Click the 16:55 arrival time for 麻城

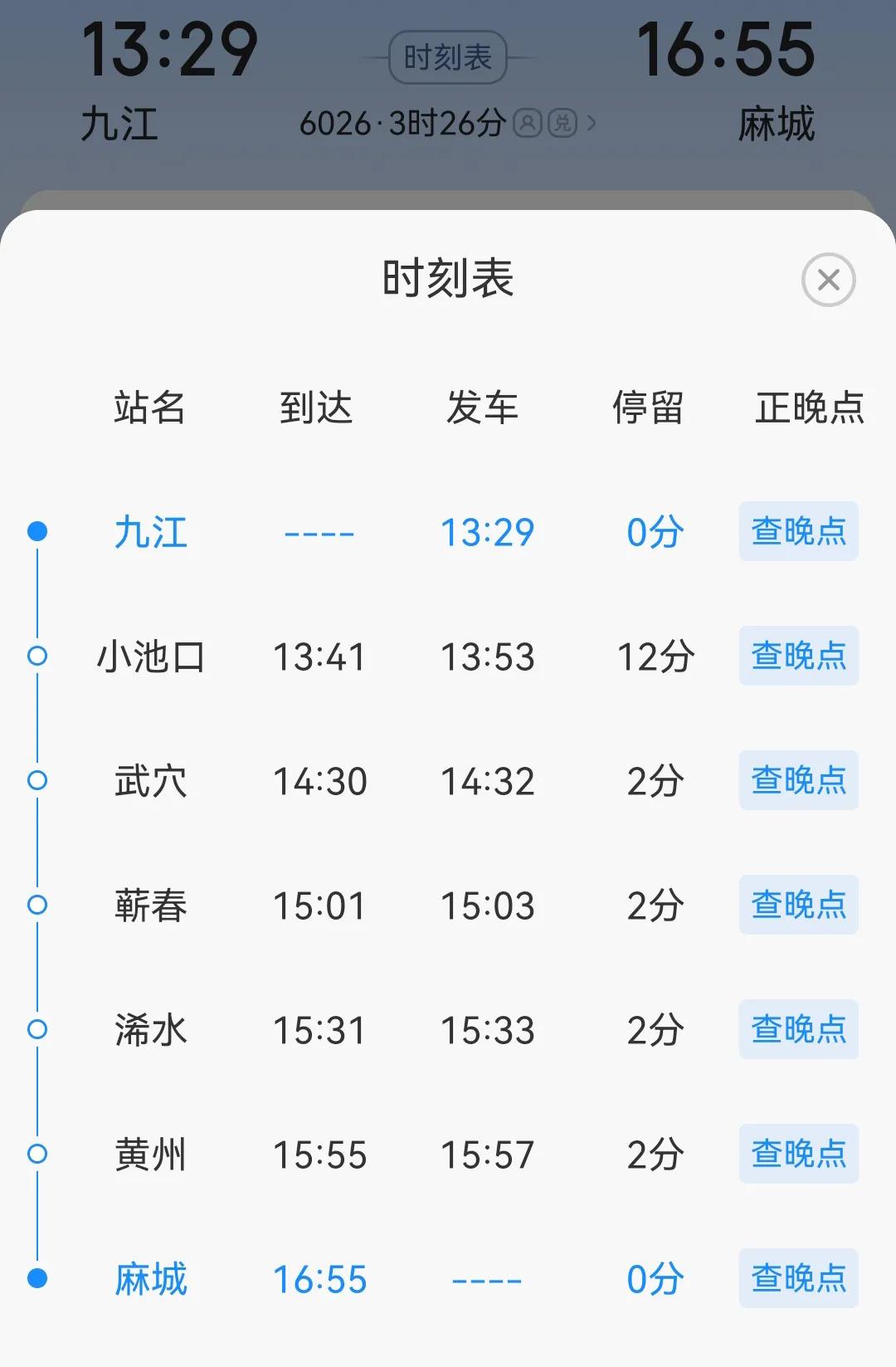click(x=321, y=1279)
